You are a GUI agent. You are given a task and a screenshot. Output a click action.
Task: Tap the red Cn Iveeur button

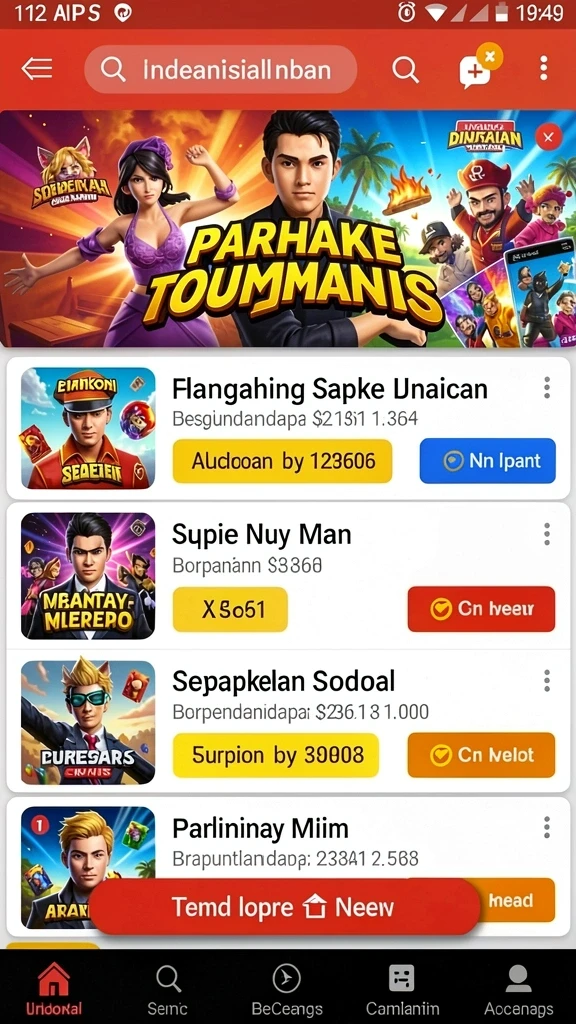tap(481, 609)
